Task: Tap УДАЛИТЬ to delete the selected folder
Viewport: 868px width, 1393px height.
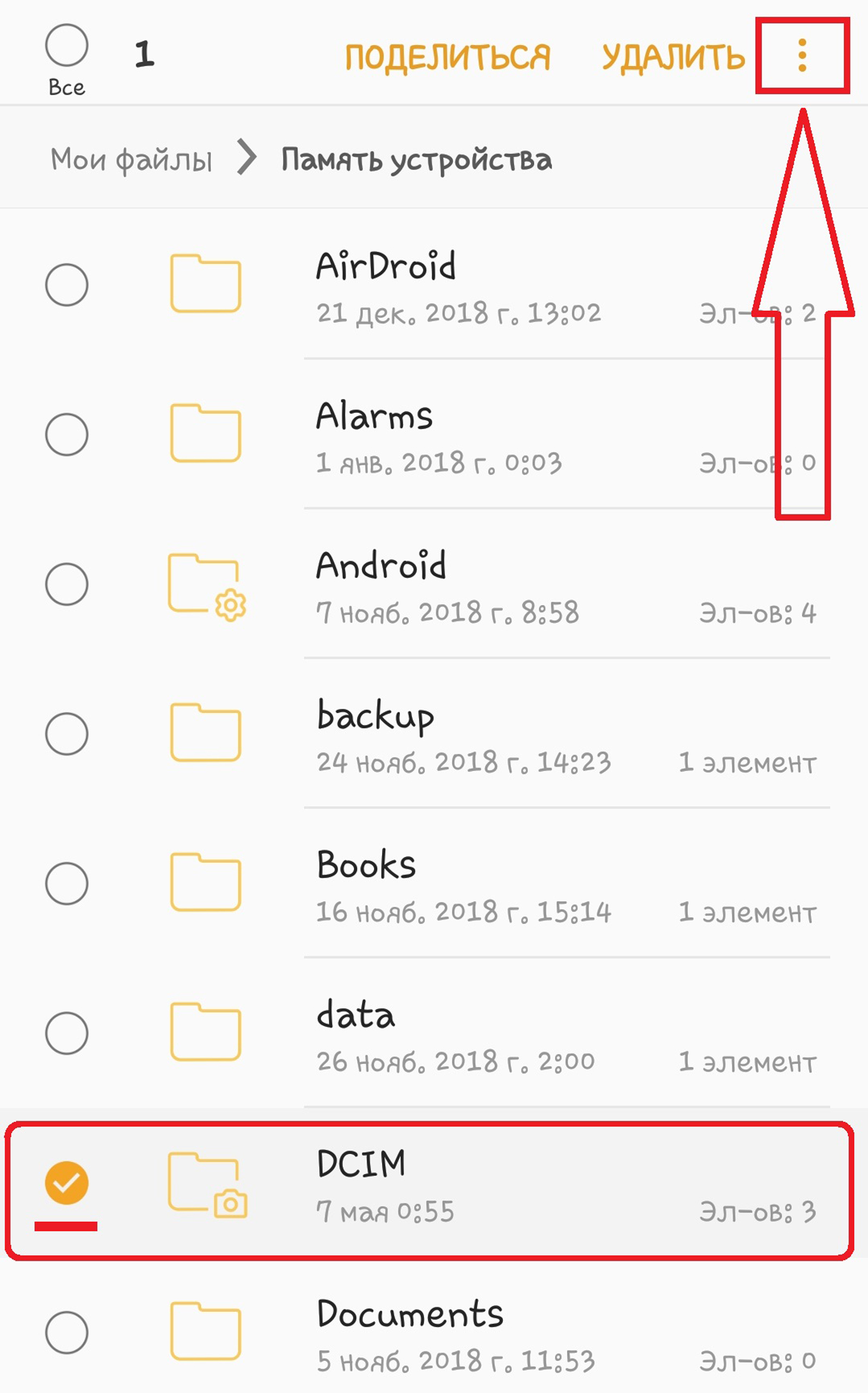Action: (x=673, y=58)
